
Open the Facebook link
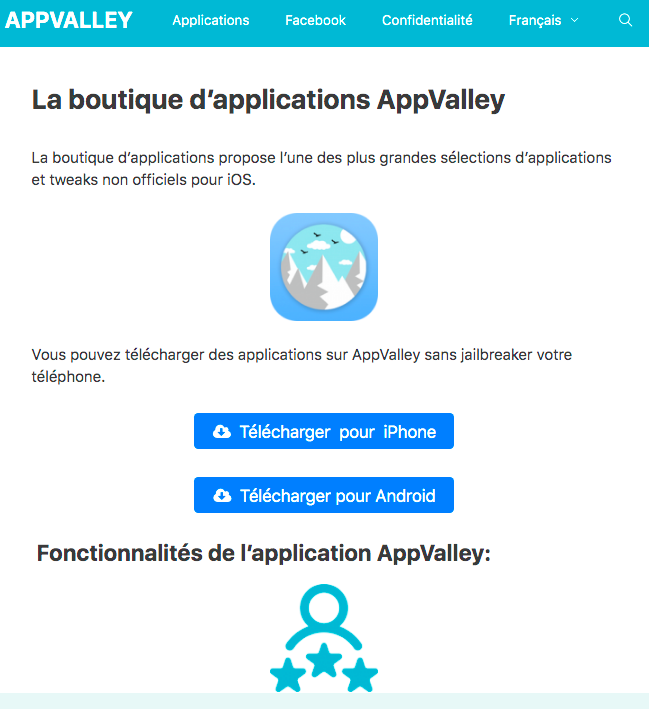click(x=315, y=20)
